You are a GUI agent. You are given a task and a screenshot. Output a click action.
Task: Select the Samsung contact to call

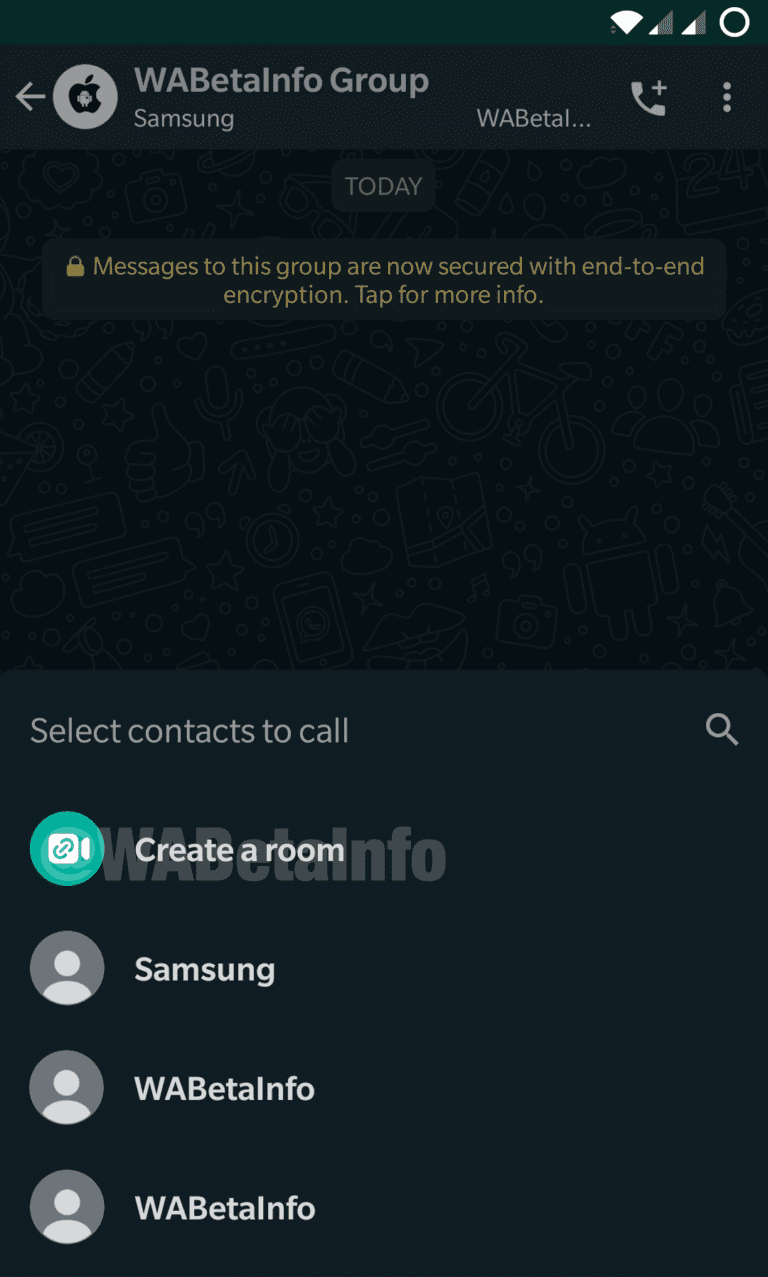tap(384, 968)
